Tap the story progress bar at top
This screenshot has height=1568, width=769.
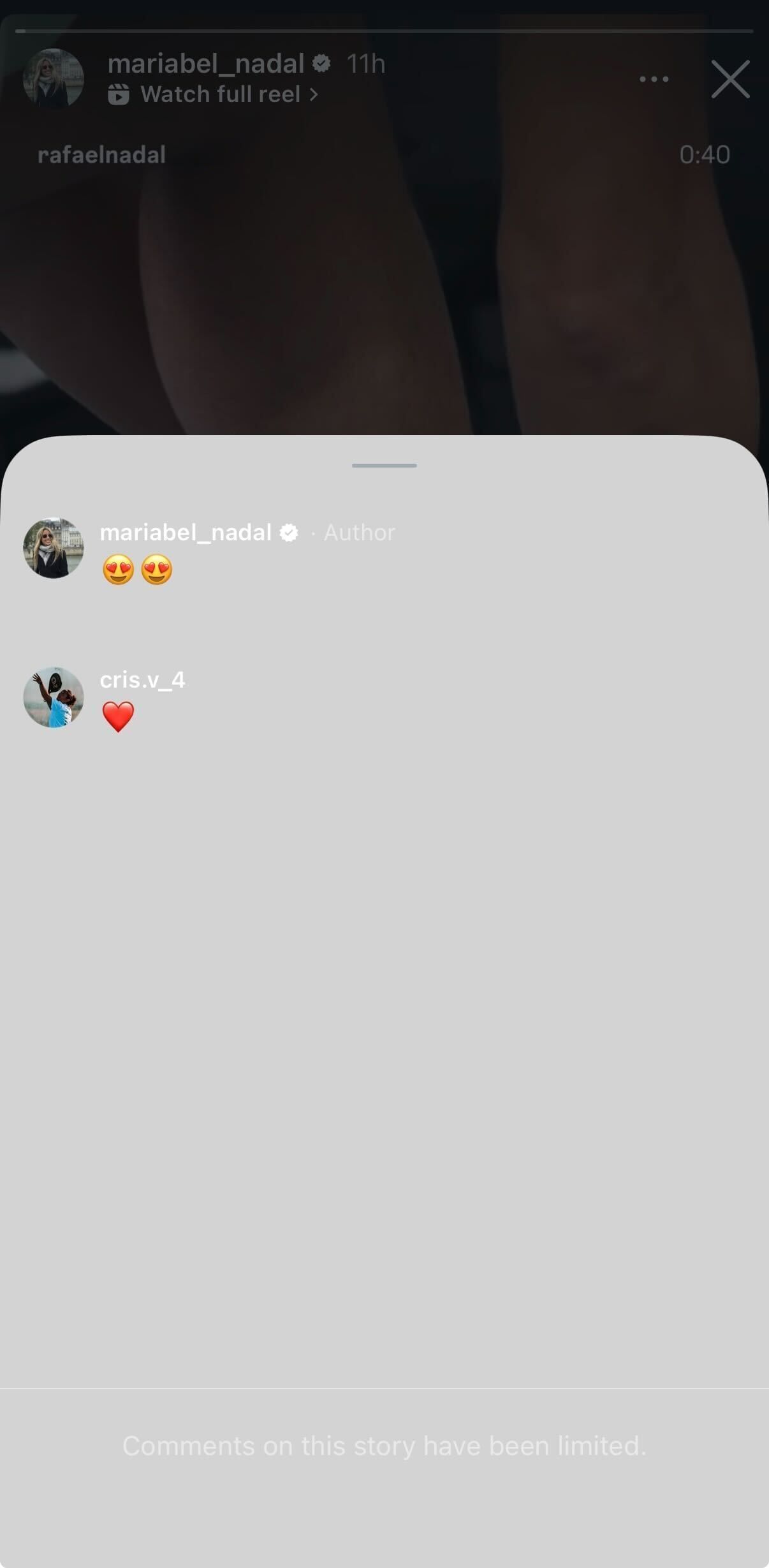(x=384, y=29)
